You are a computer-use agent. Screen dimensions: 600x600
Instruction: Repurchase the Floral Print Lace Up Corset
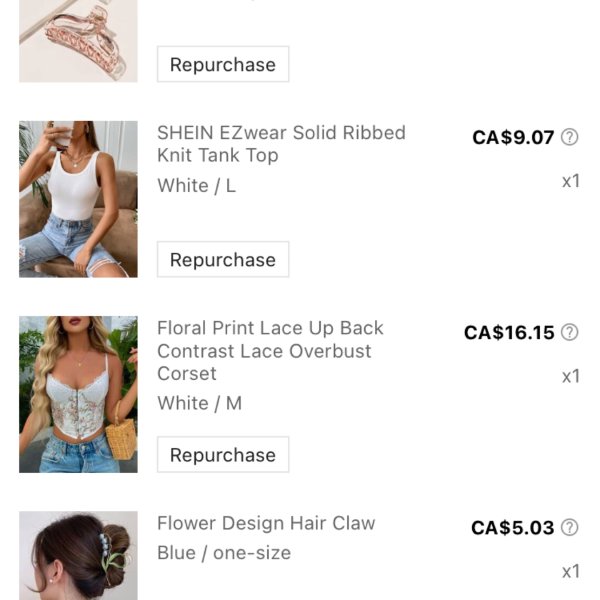click(x=222, y=455)
